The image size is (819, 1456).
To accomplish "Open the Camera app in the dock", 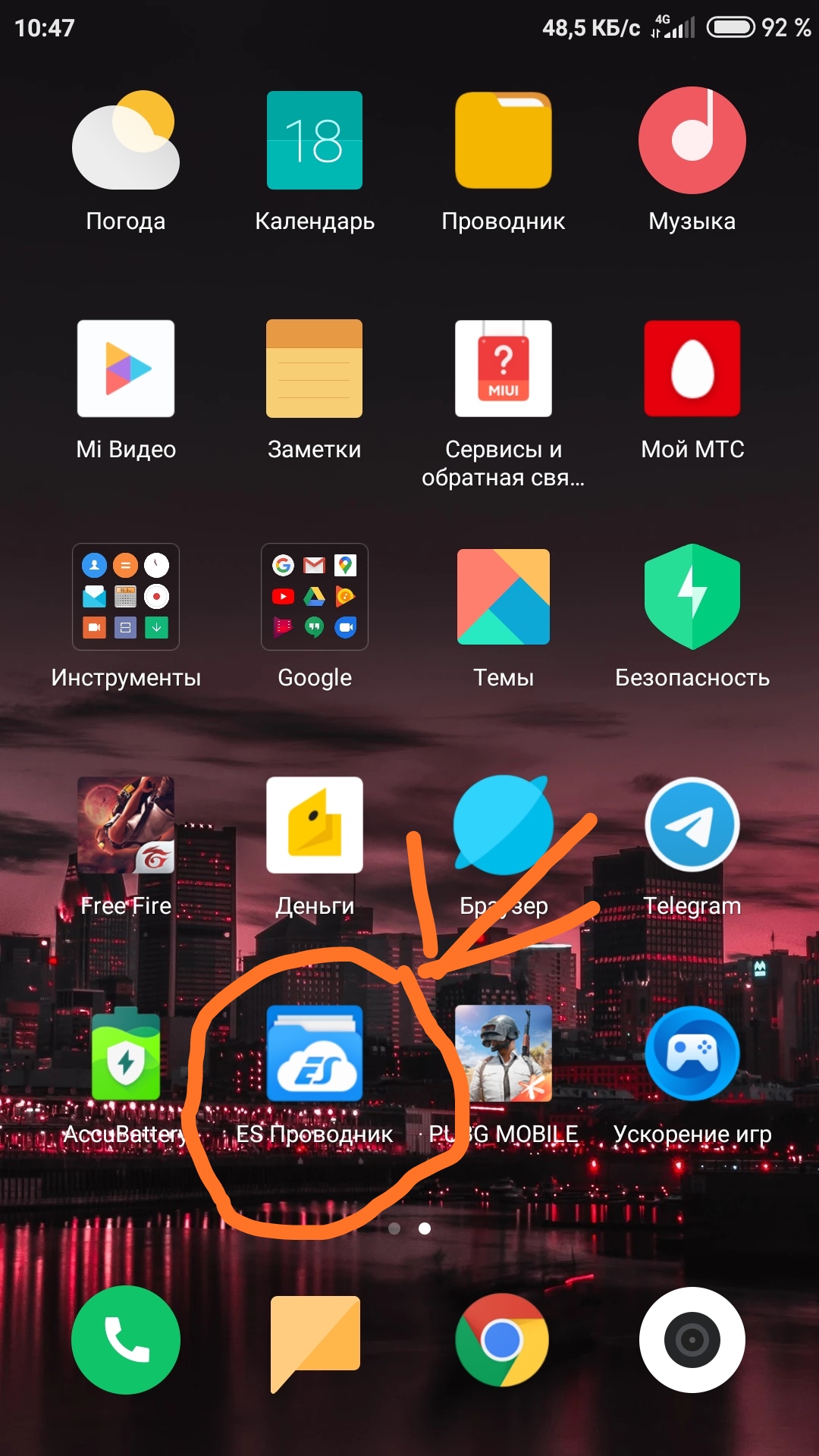I will (x=692, y=1340).
